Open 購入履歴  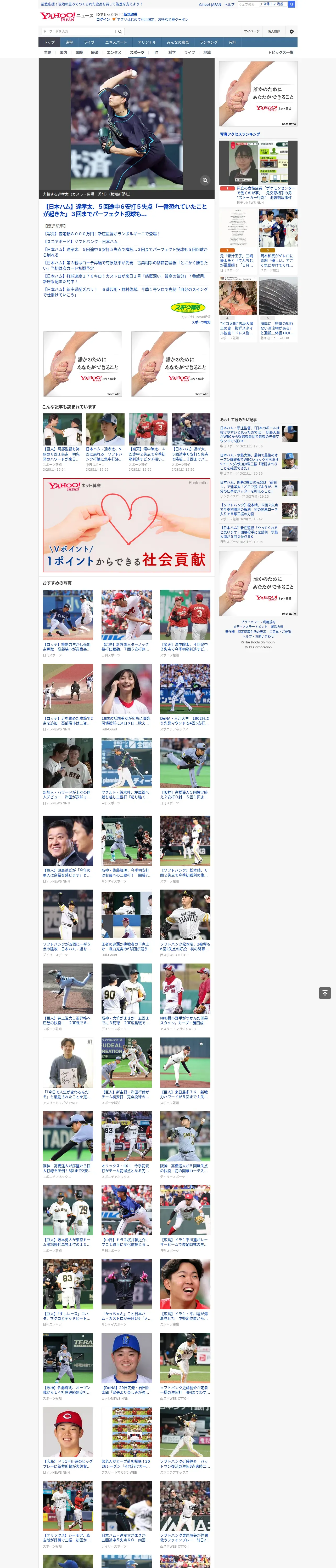[274, 32]
